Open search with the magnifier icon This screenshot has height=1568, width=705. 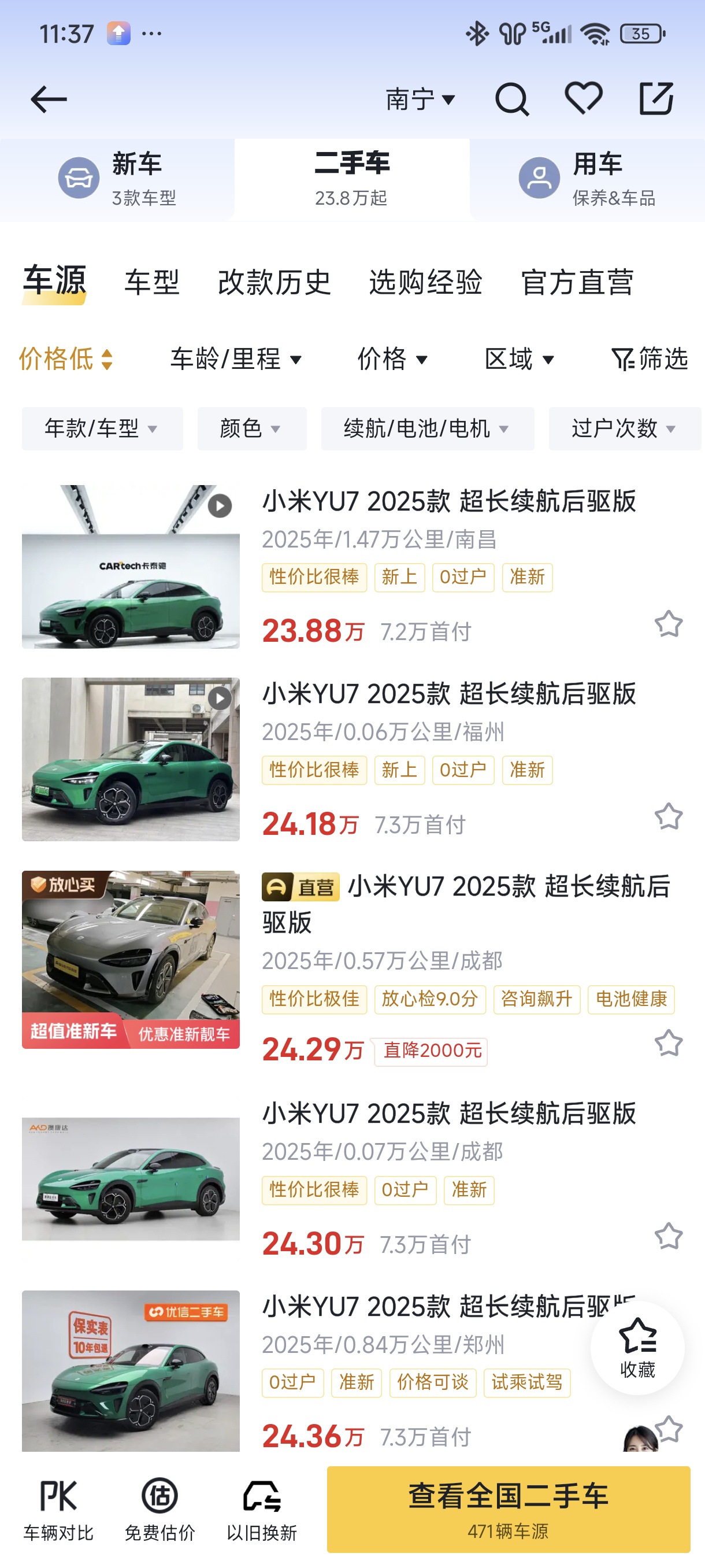(511, 99)
